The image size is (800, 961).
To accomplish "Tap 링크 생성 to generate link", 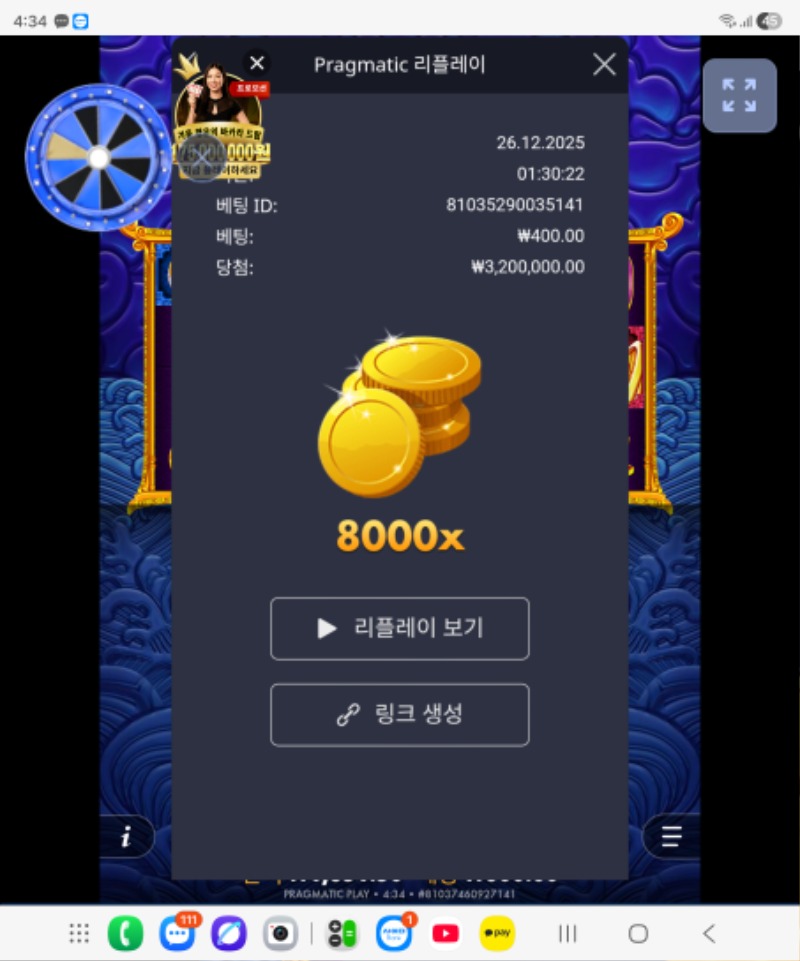I will click(x=399, y=714).
